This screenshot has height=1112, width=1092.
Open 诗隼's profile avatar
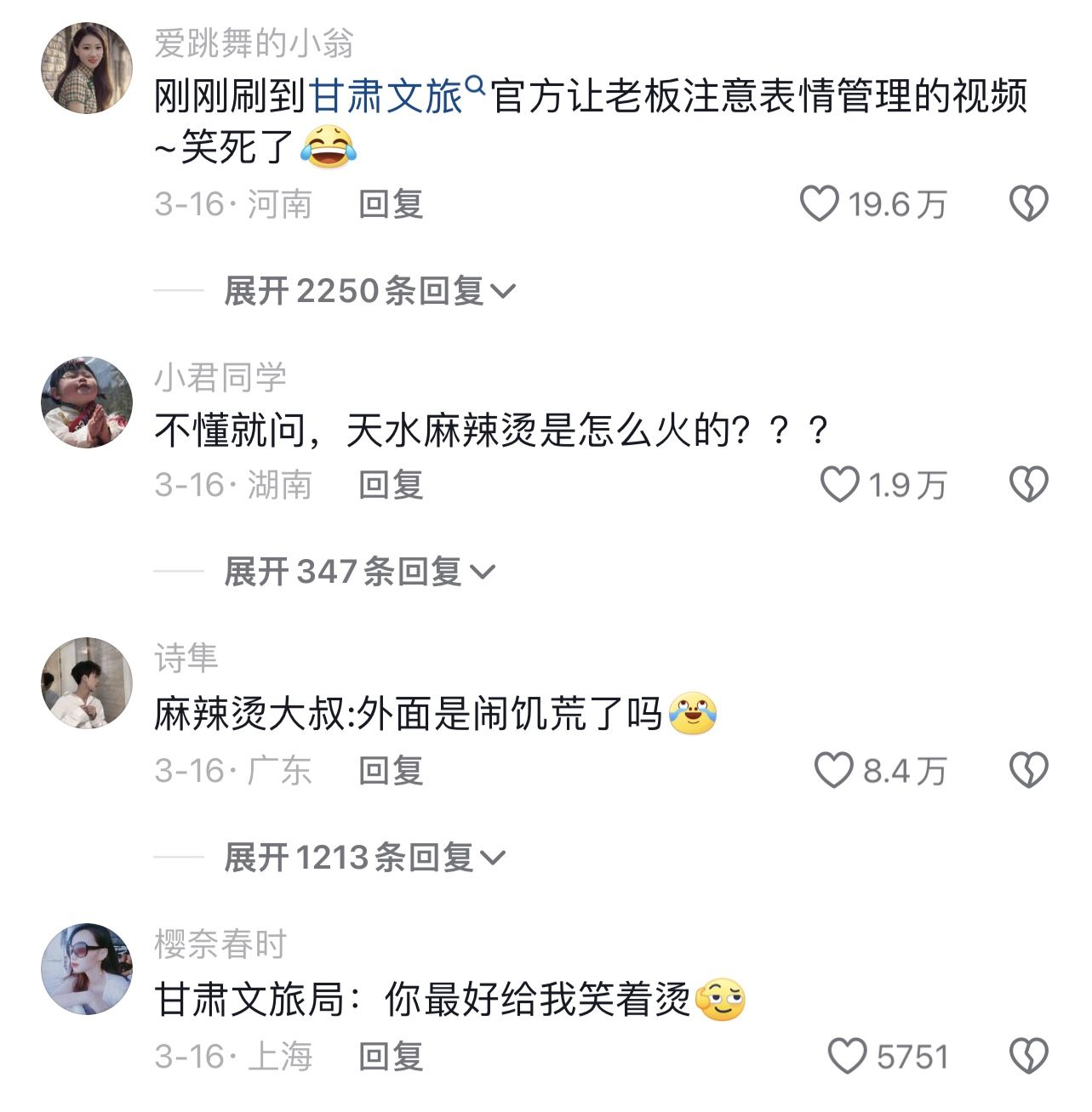87,683
